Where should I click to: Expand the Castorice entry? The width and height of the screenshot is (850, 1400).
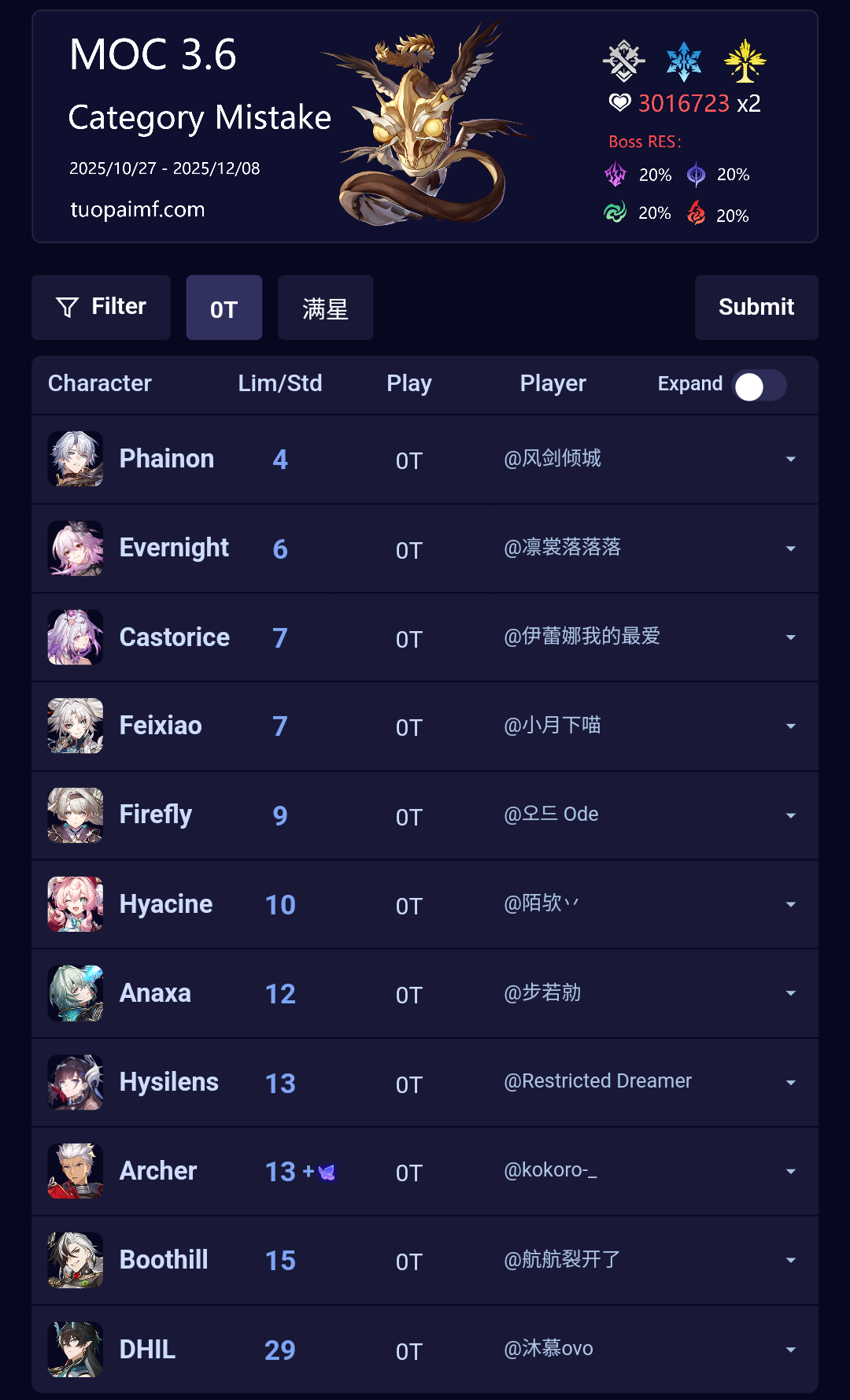coord(791,637)
